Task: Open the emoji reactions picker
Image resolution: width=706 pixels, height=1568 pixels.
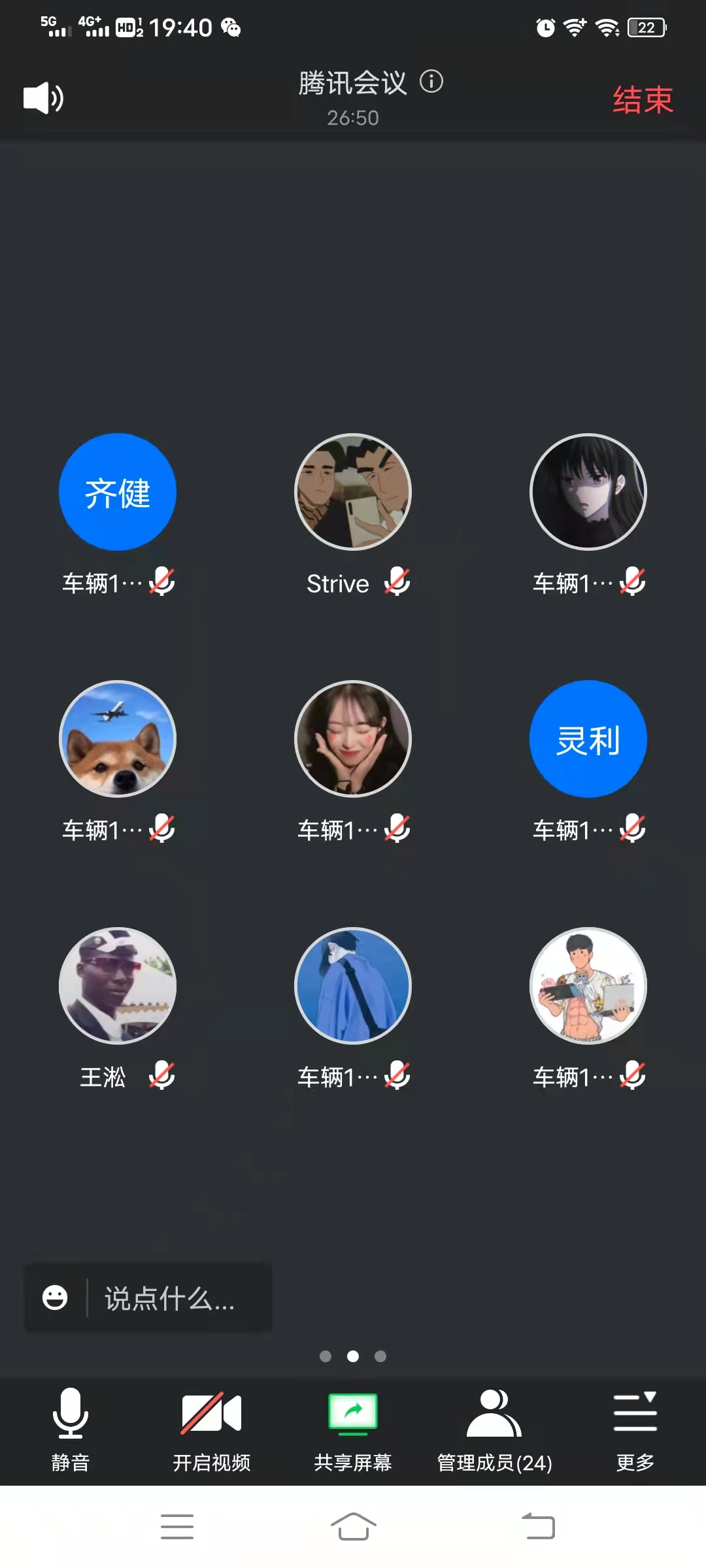Action: pos(55,1298)
